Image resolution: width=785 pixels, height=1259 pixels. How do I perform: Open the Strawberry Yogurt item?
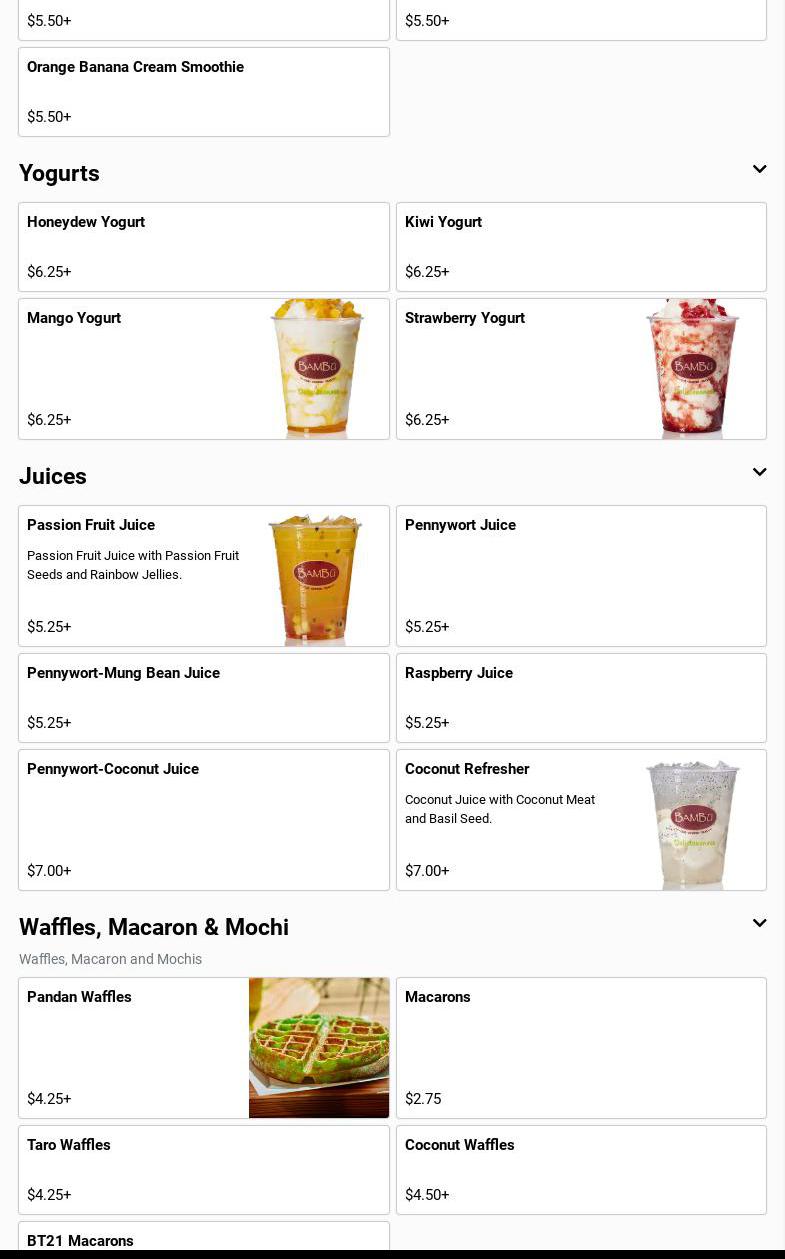coord(581,369)
